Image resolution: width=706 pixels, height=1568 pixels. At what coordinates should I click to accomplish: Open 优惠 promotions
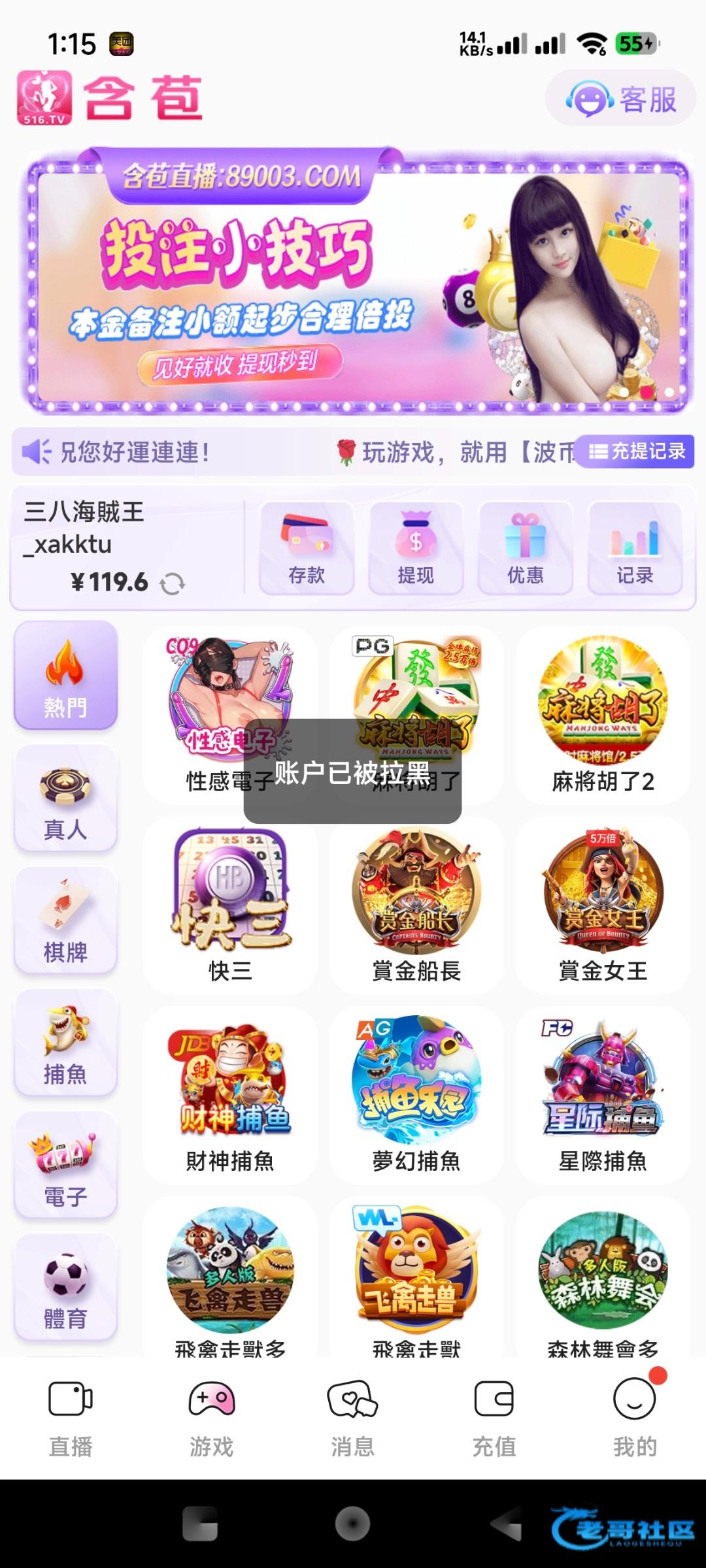coord(526,548)
